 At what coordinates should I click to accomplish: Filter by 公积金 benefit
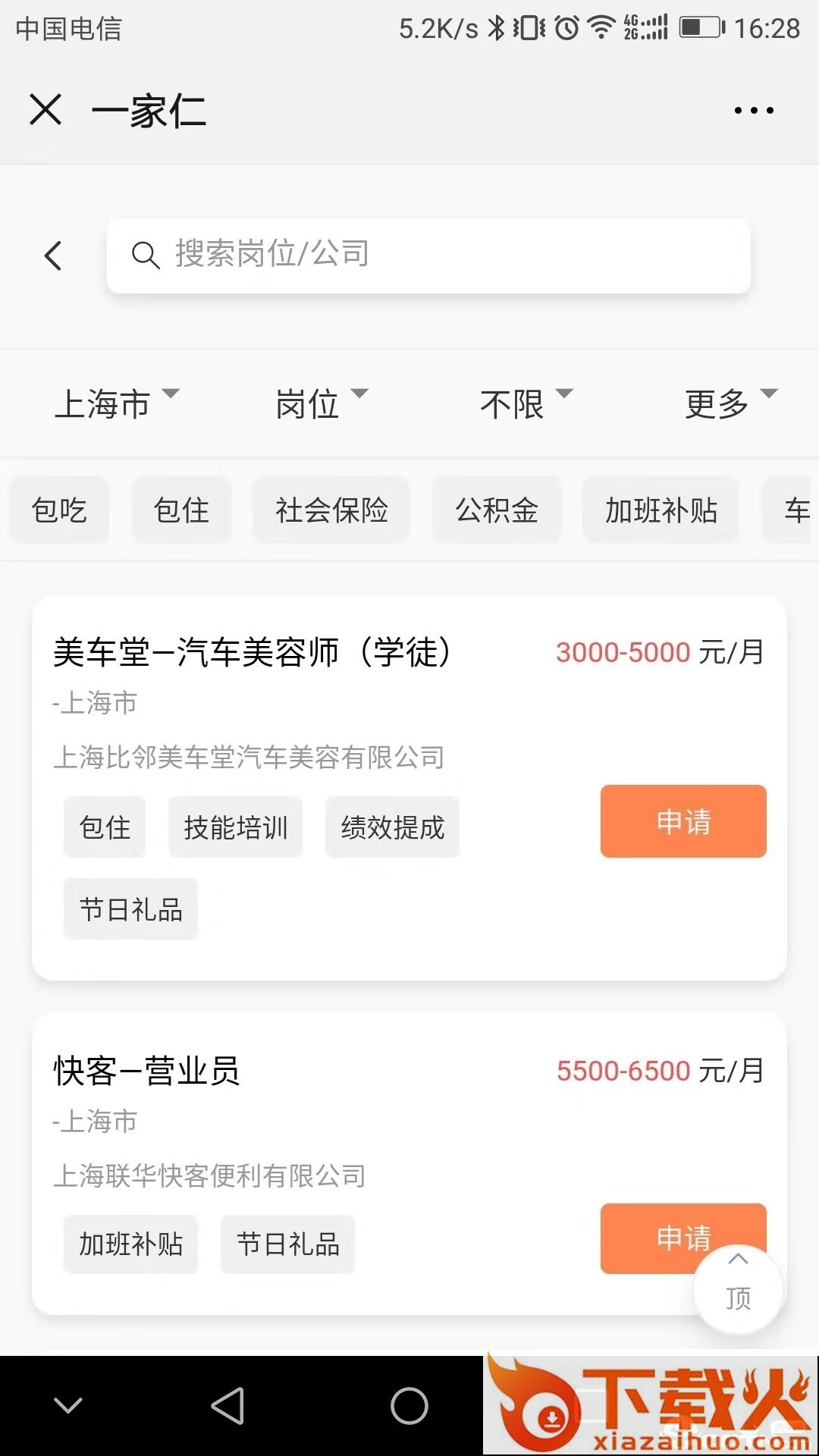point(497,510)
